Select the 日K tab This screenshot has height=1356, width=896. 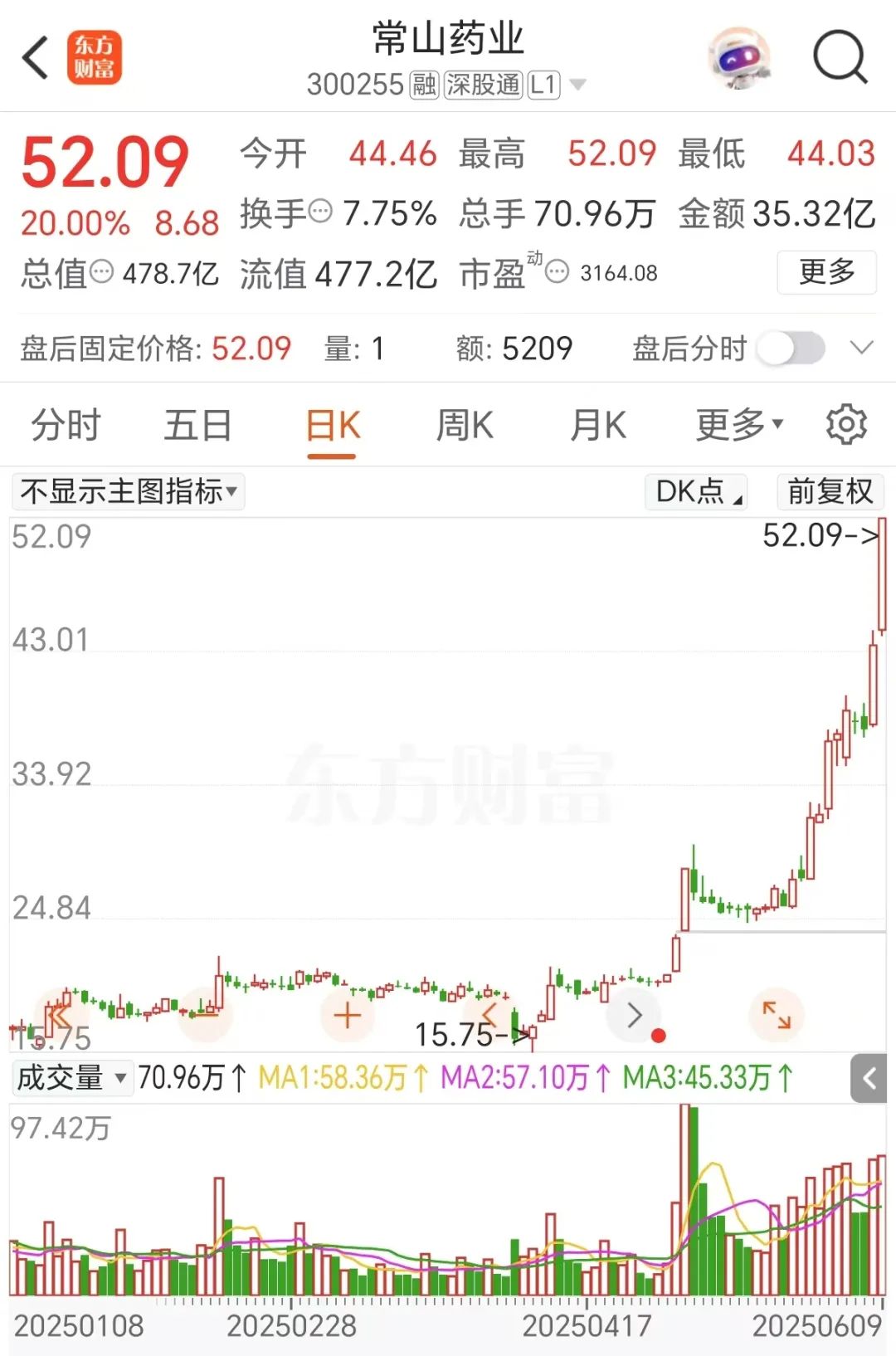point(333,426)
